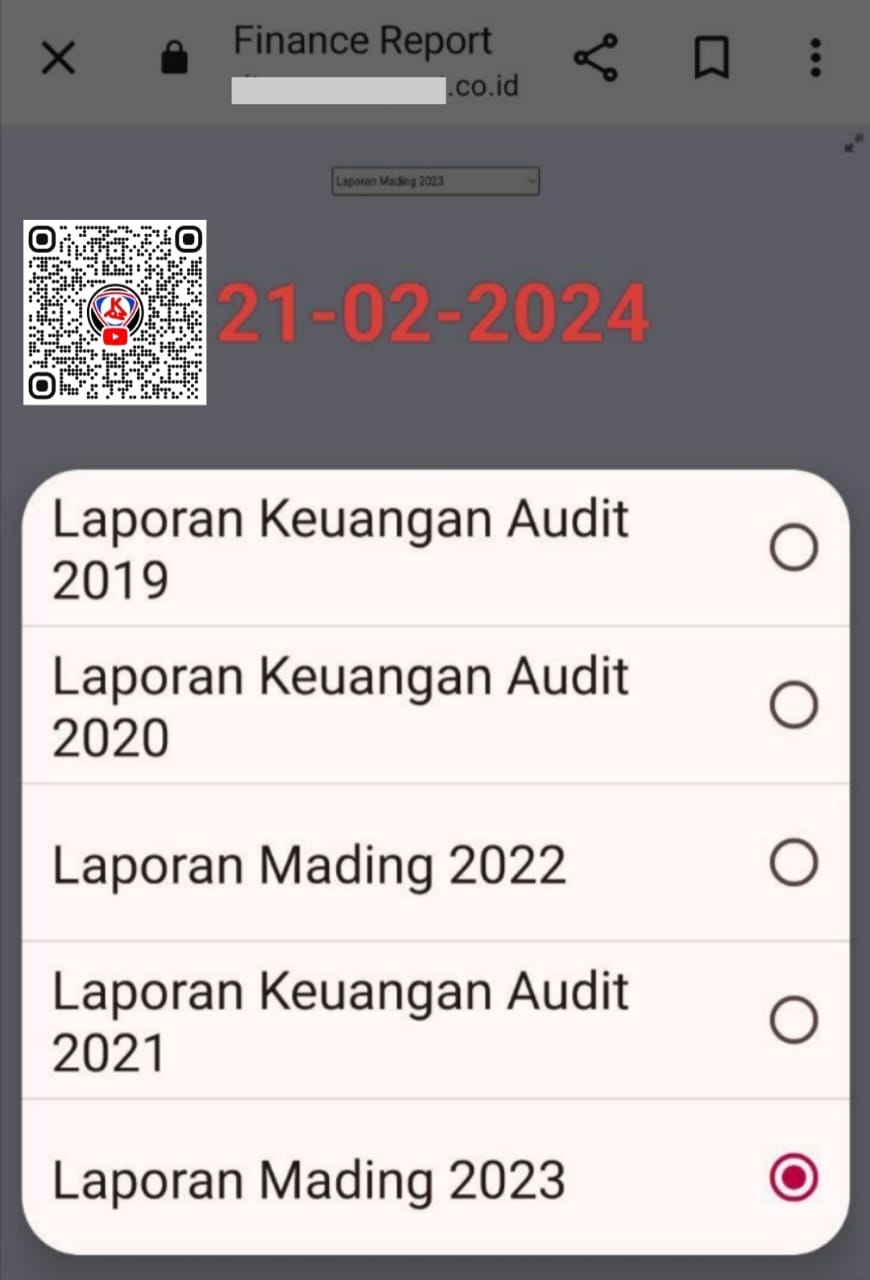Tap the report dropdown showing Laporan Mading 2023
Image resolution: width=870 pixels, height=1280 pixels.
tap(435, 181)
